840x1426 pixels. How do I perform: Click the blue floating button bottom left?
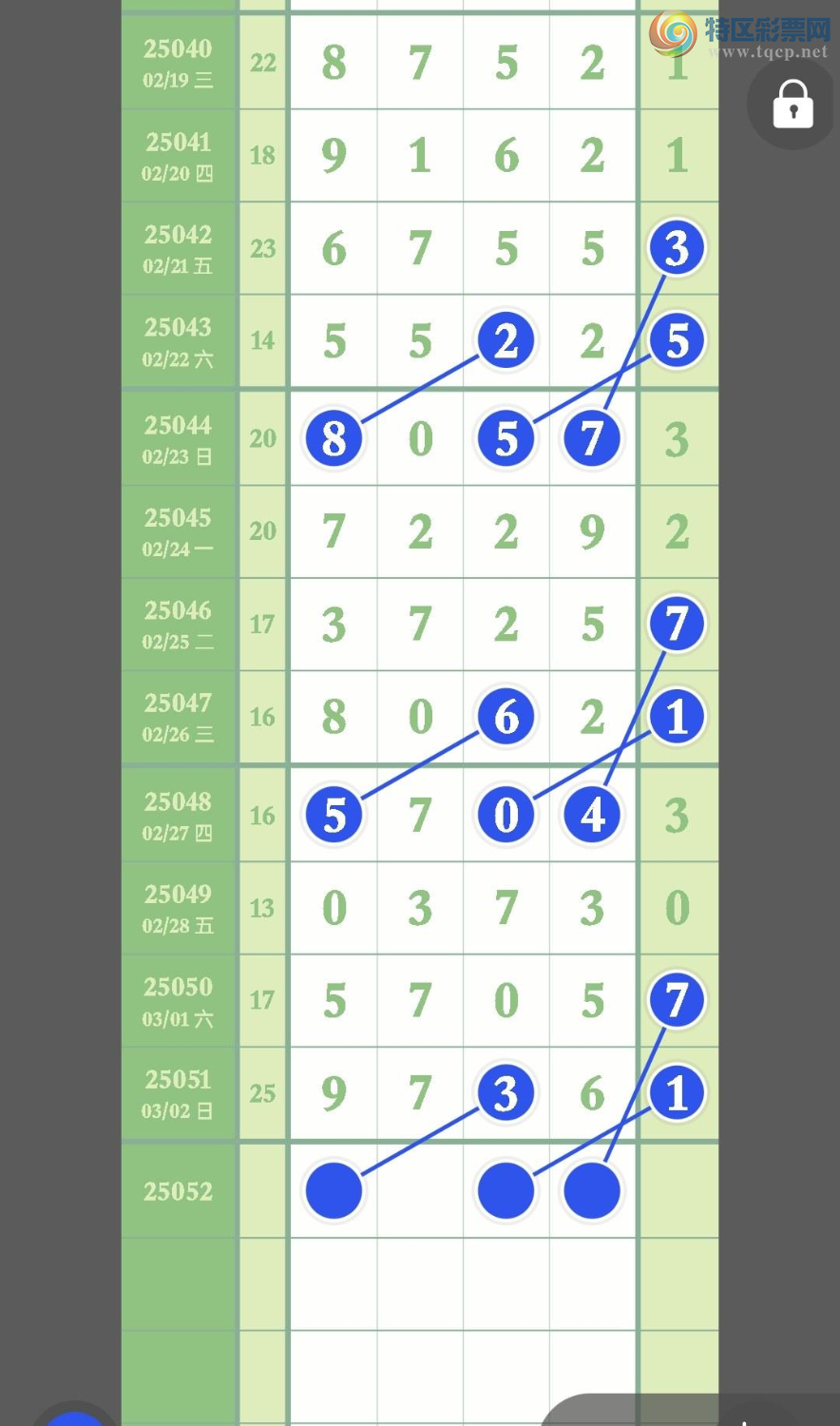74,1421
